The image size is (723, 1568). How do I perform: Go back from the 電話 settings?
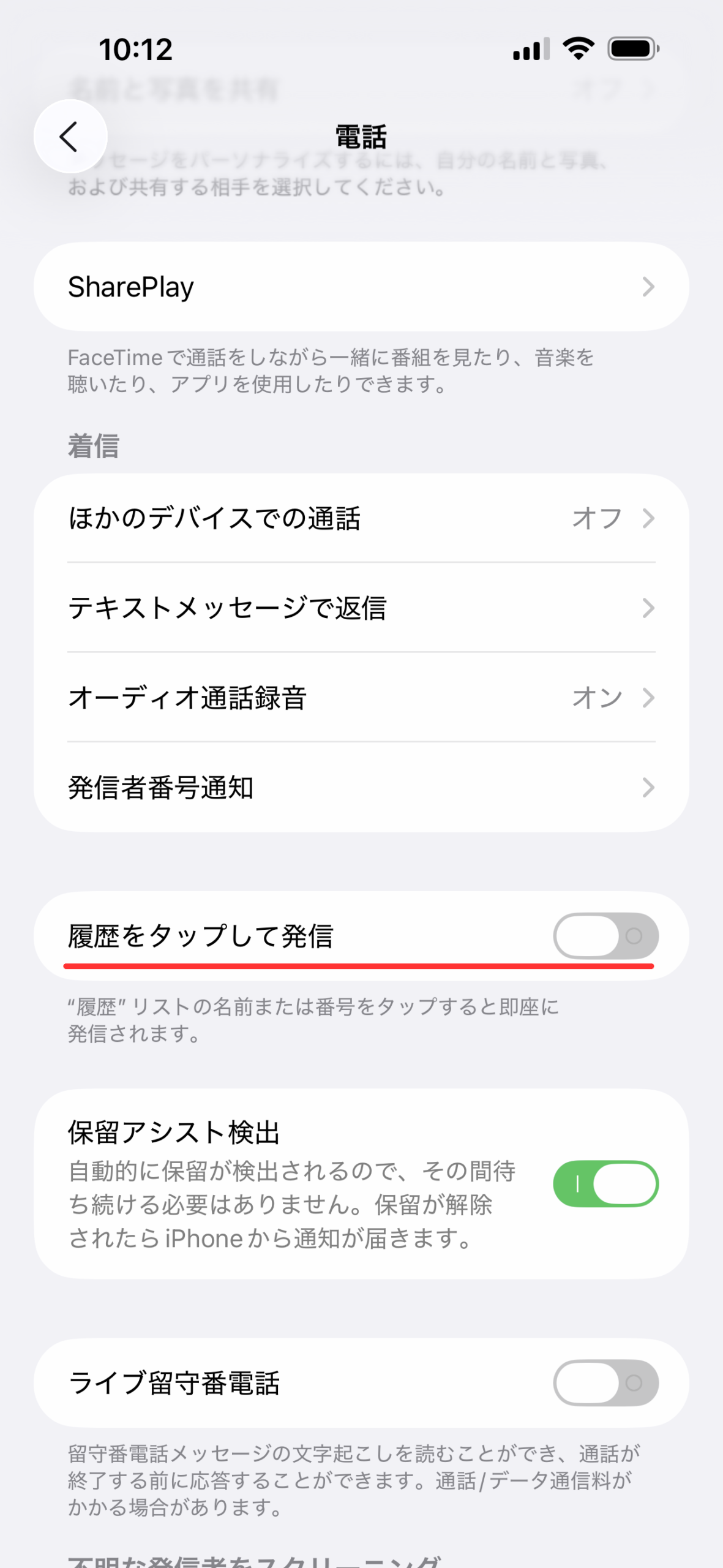[x=70, y=136]
